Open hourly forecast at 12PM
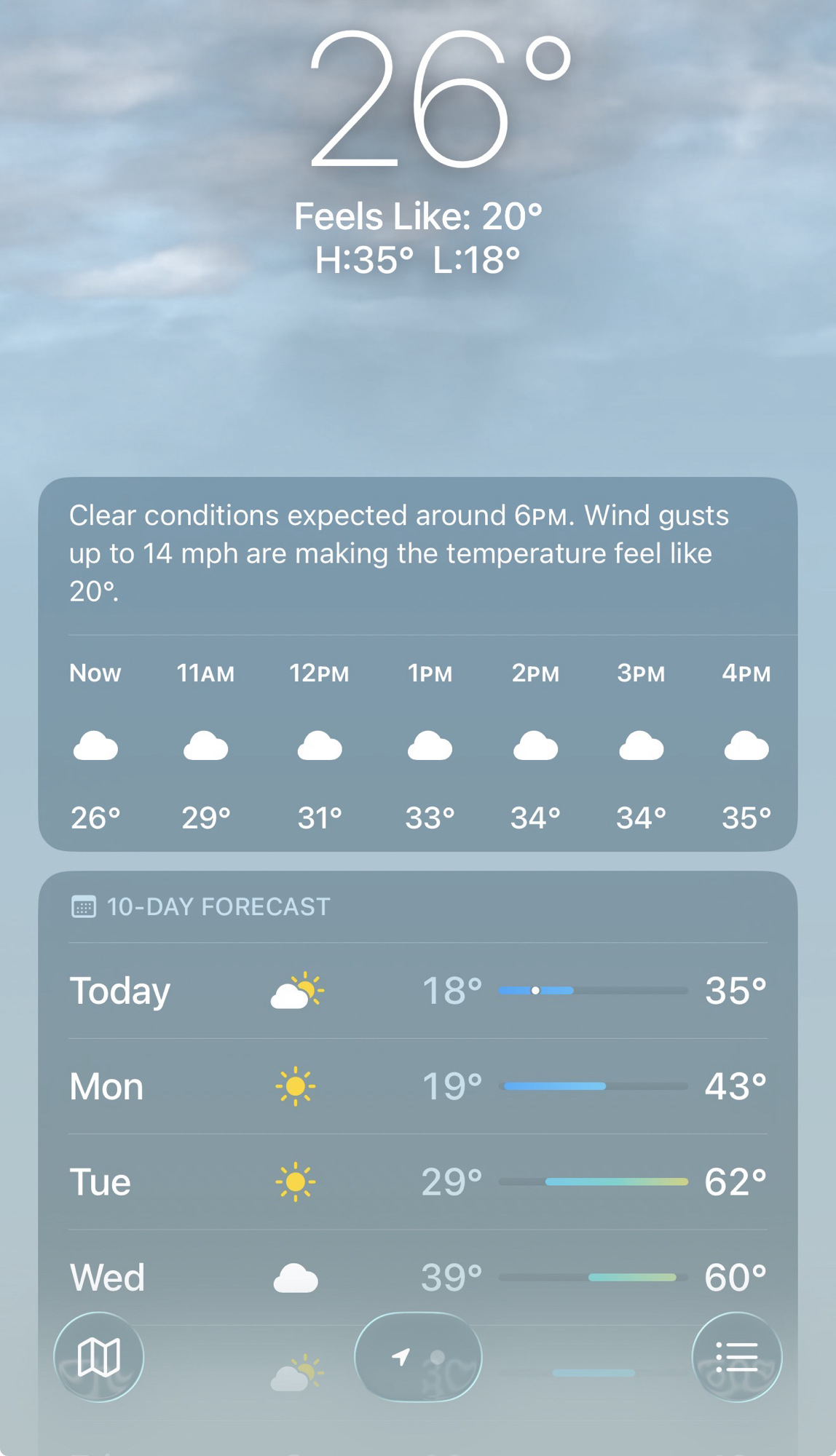 click(319, 746)
